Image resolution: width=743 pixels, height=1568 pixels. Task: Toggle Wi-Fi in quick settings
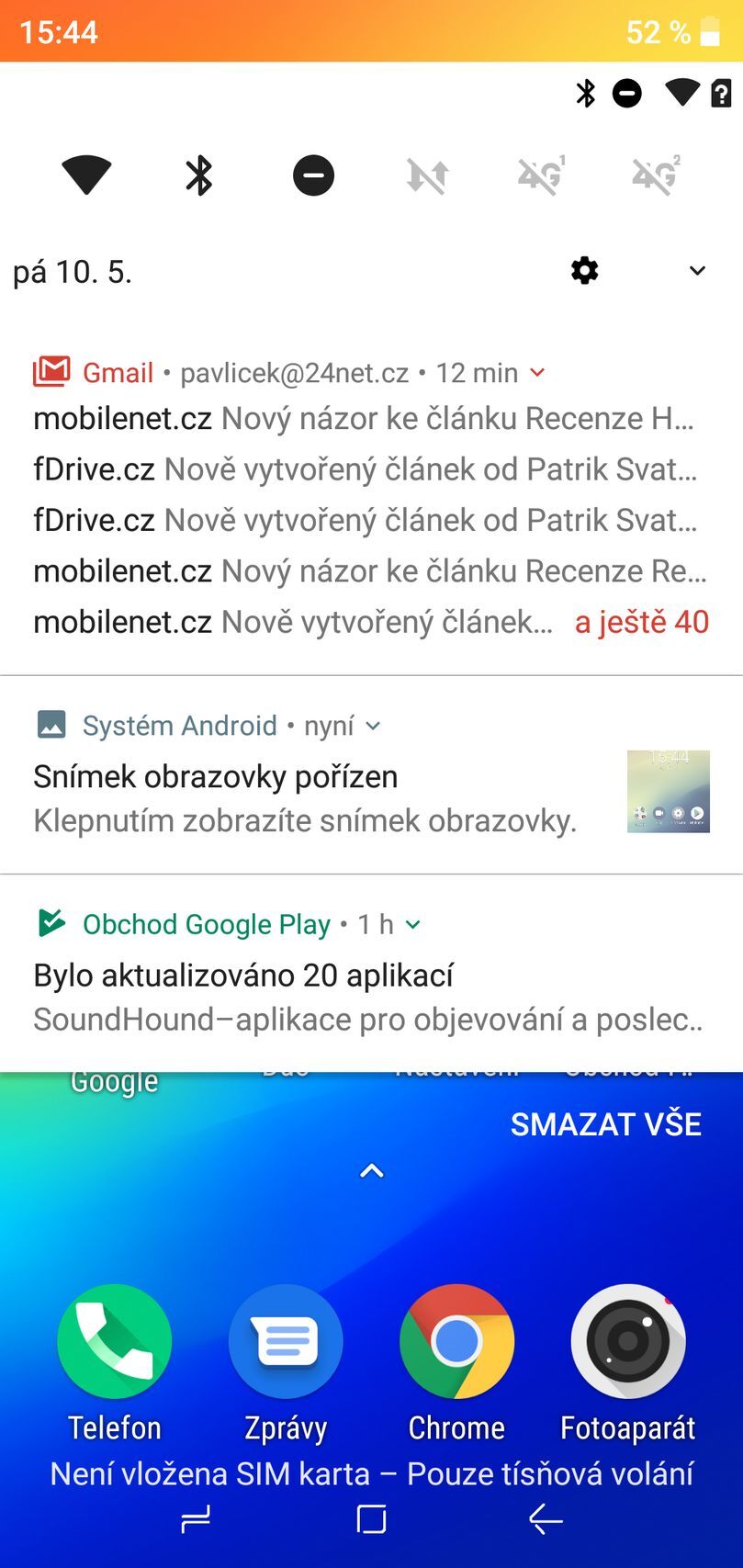[x=85, y=175]
